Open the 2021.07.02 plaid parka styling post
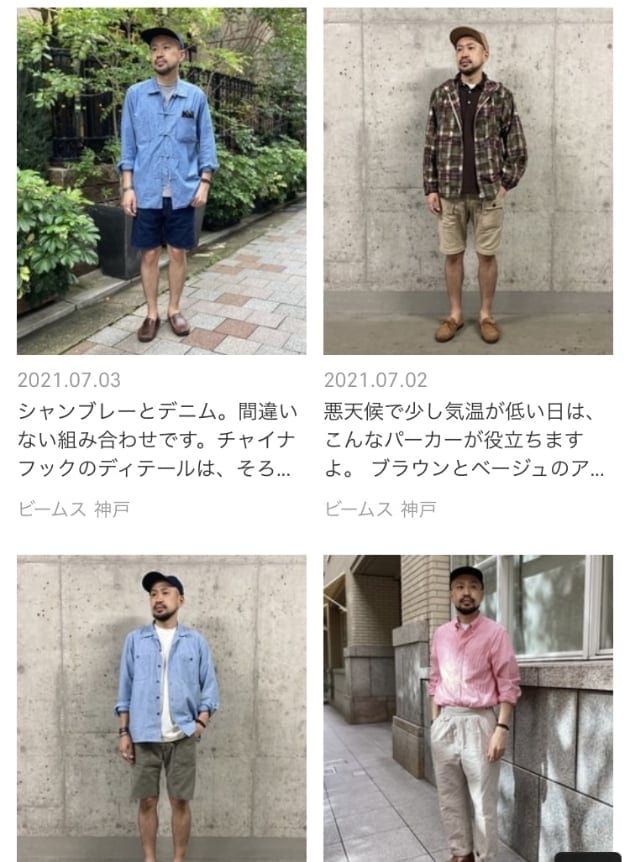 [x=468, y=181]
